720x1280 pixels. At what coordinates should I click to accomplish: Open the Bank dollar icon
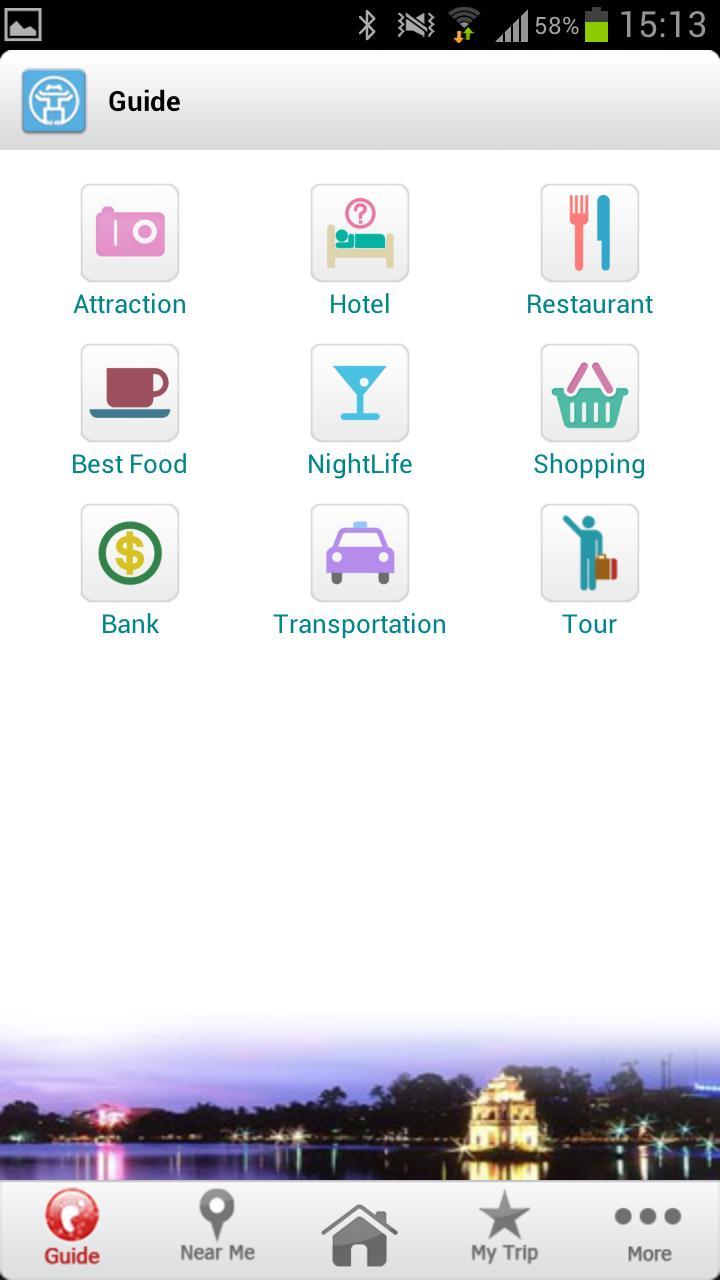129,552
